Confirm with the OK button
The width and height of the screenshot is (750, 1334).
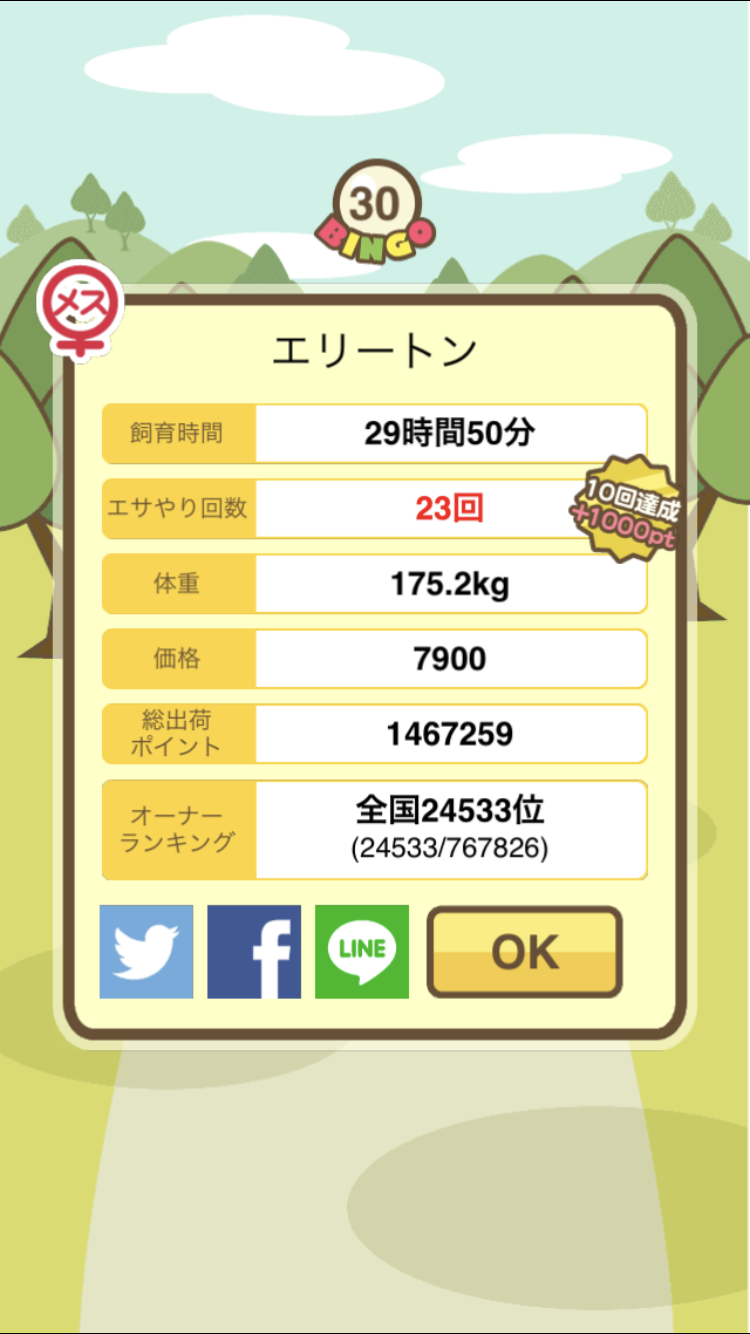coord(524,951)
